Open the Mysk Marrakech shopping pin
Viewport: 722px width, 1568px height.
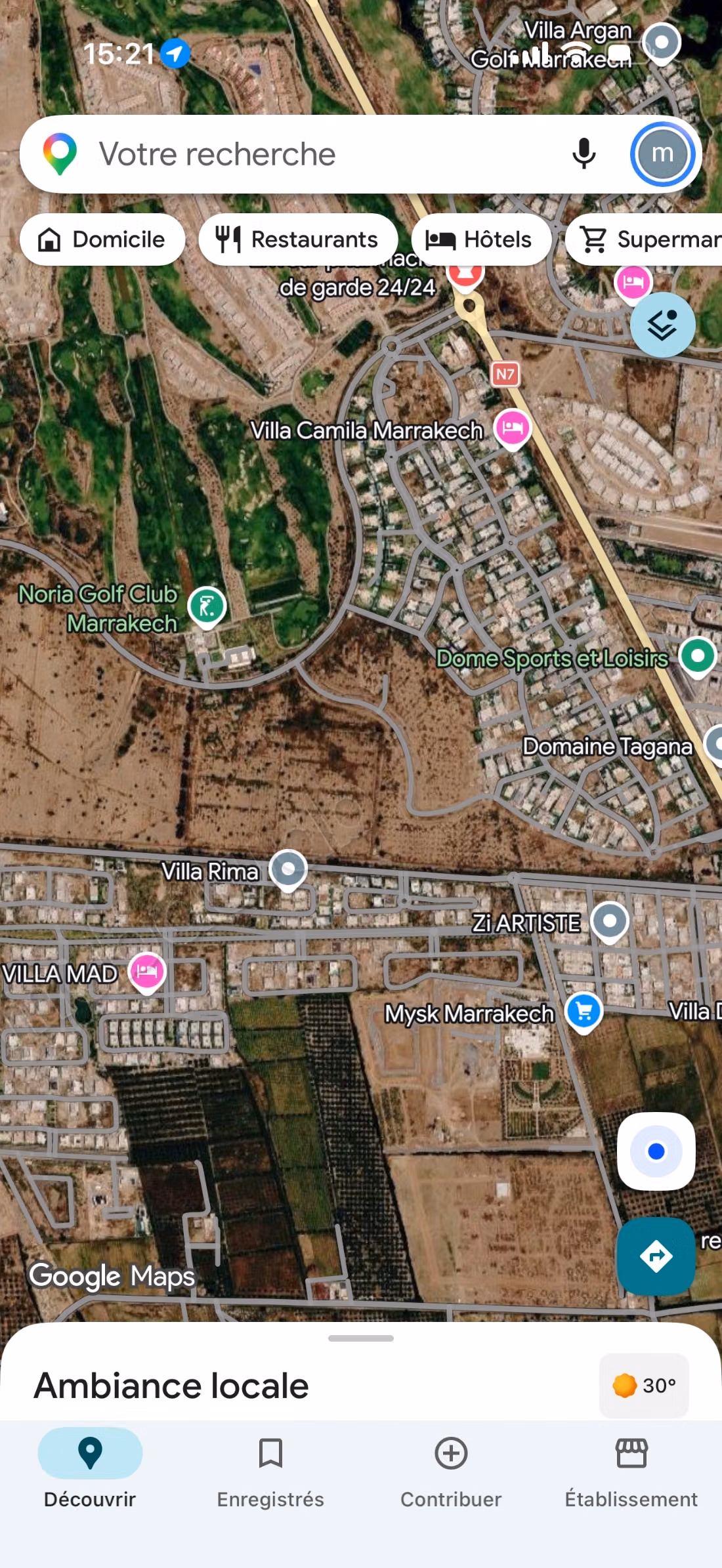coord(584,1012)
